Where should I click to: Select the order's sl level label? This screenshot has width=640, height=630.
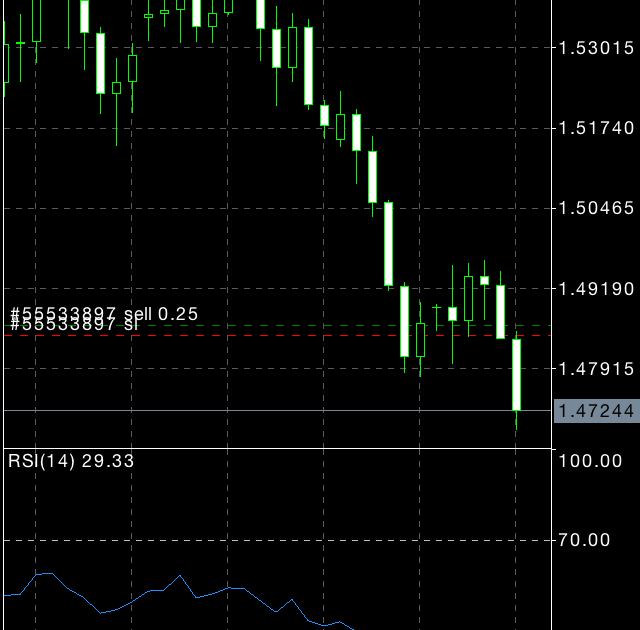[74, 325]
